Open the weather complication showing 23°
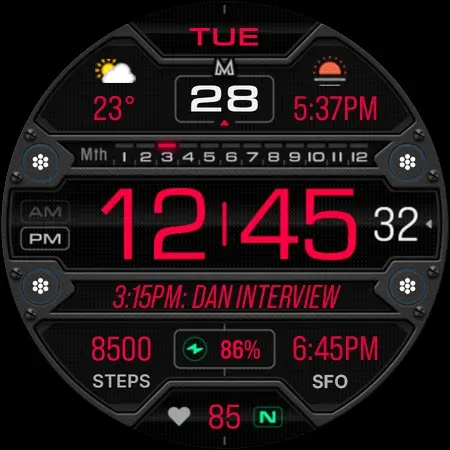Screen dimensions: 450x450 click(115, 90)
